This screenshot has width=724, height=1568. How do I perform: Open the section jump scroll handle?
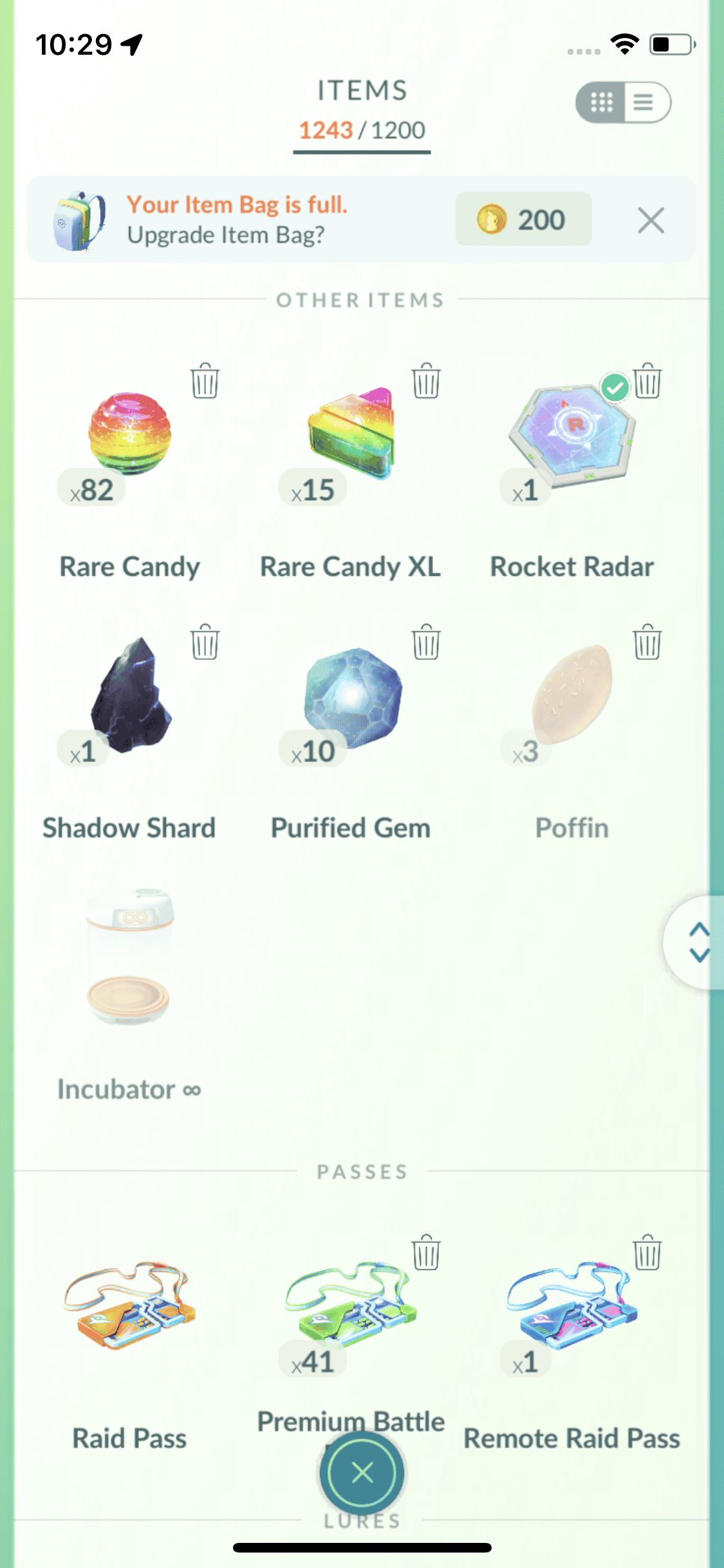[x=698, y=942]
